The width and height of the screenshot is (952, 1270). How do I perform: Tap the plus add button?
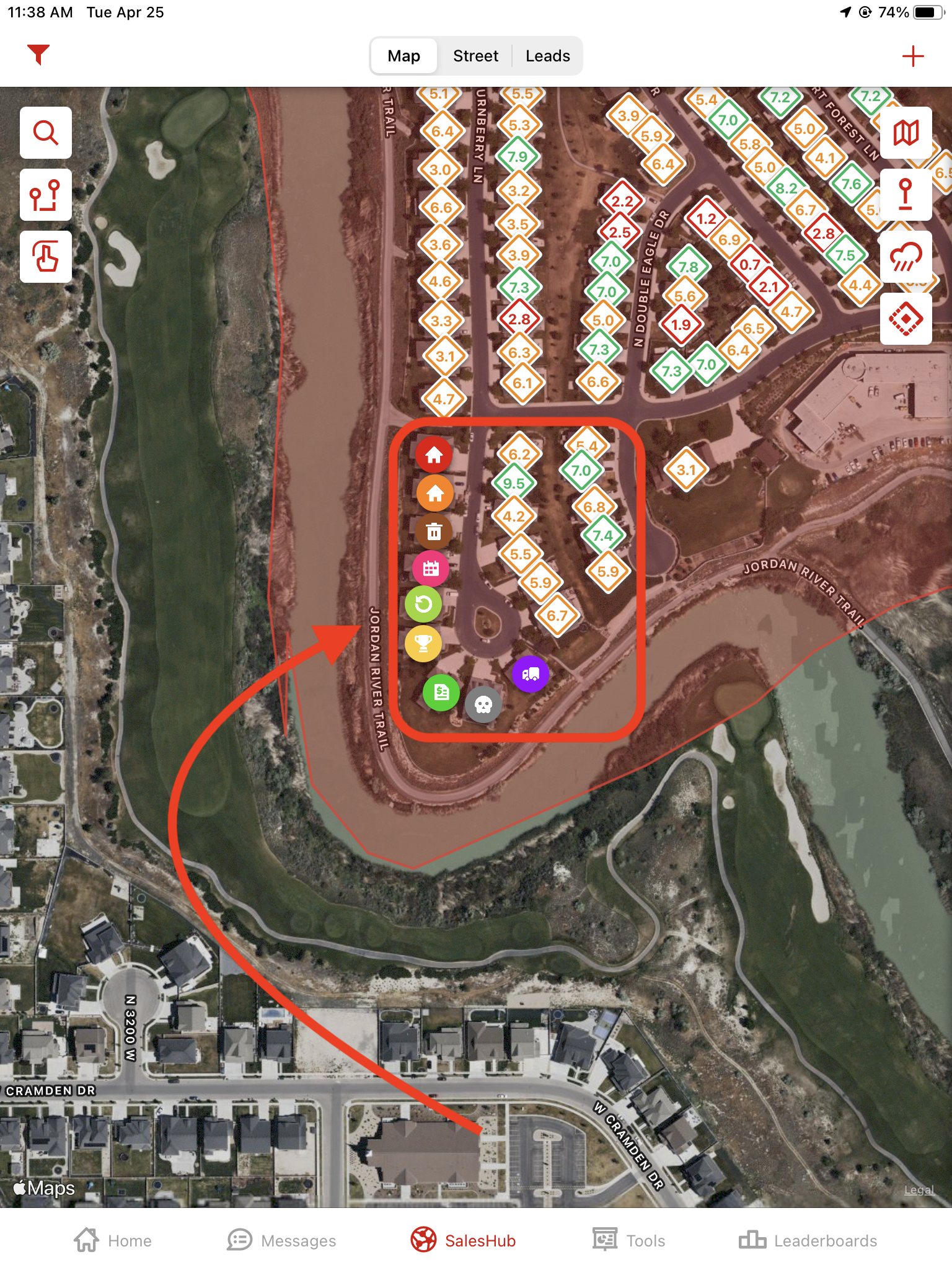pyautogui.click(x=912, y=56)
